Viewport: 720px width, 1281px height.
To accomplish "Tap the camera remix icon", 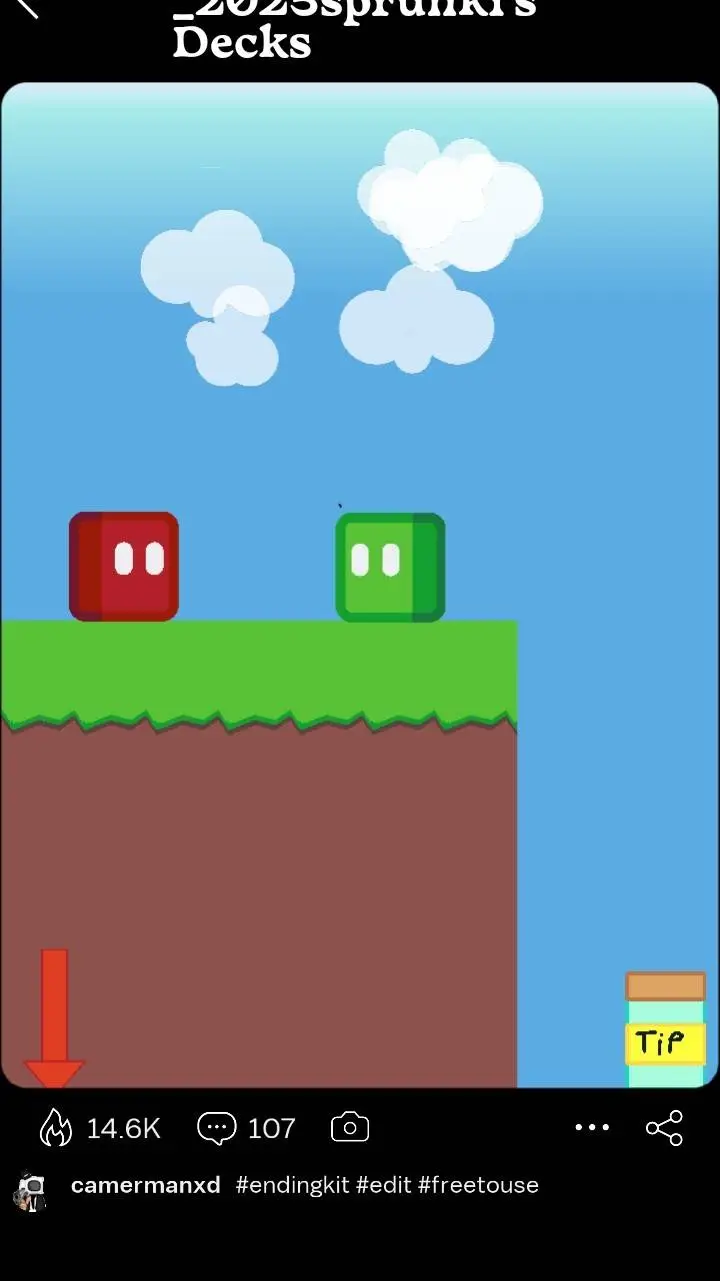I will pyautogui.click(x=350, y=1128).
